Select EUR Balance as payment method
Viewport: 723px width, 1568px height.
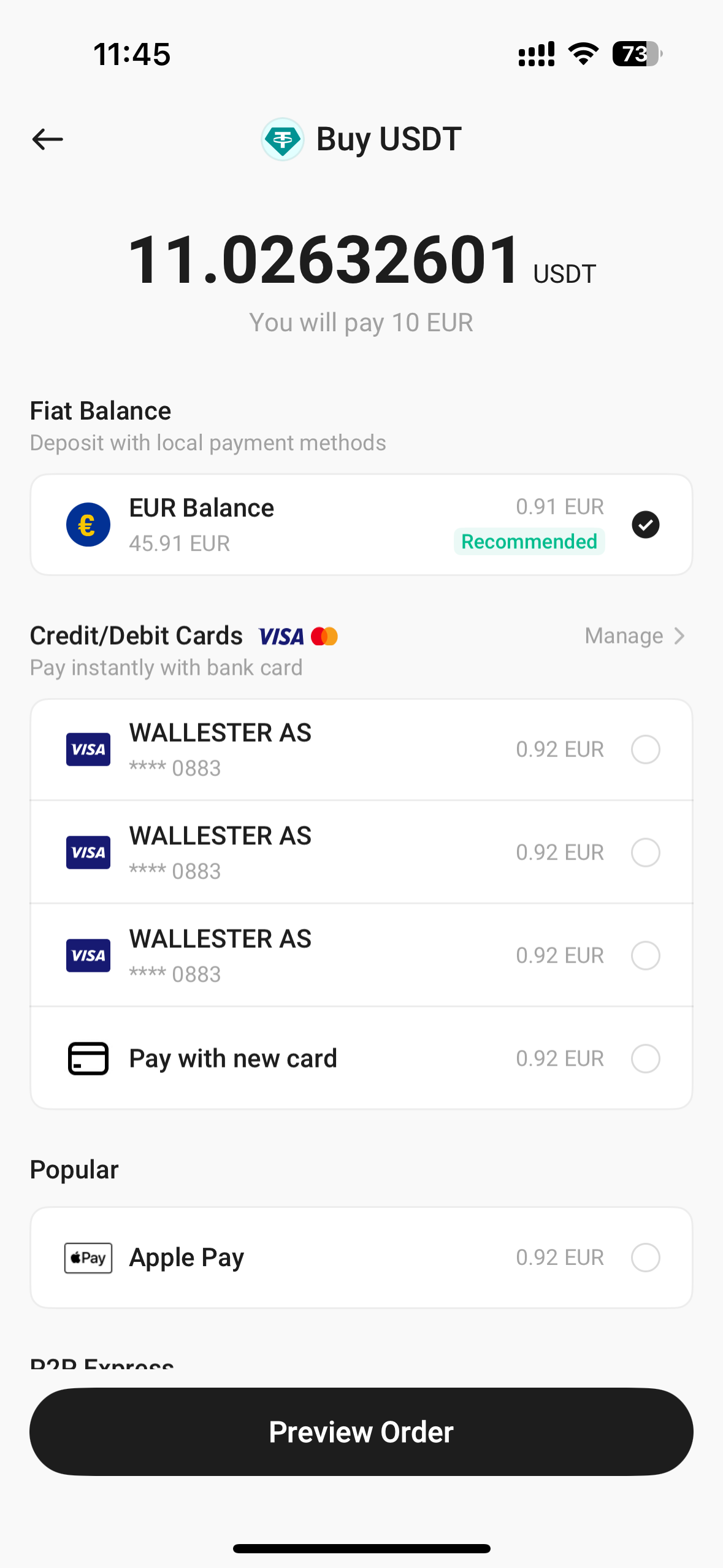(x=361, y=525)
